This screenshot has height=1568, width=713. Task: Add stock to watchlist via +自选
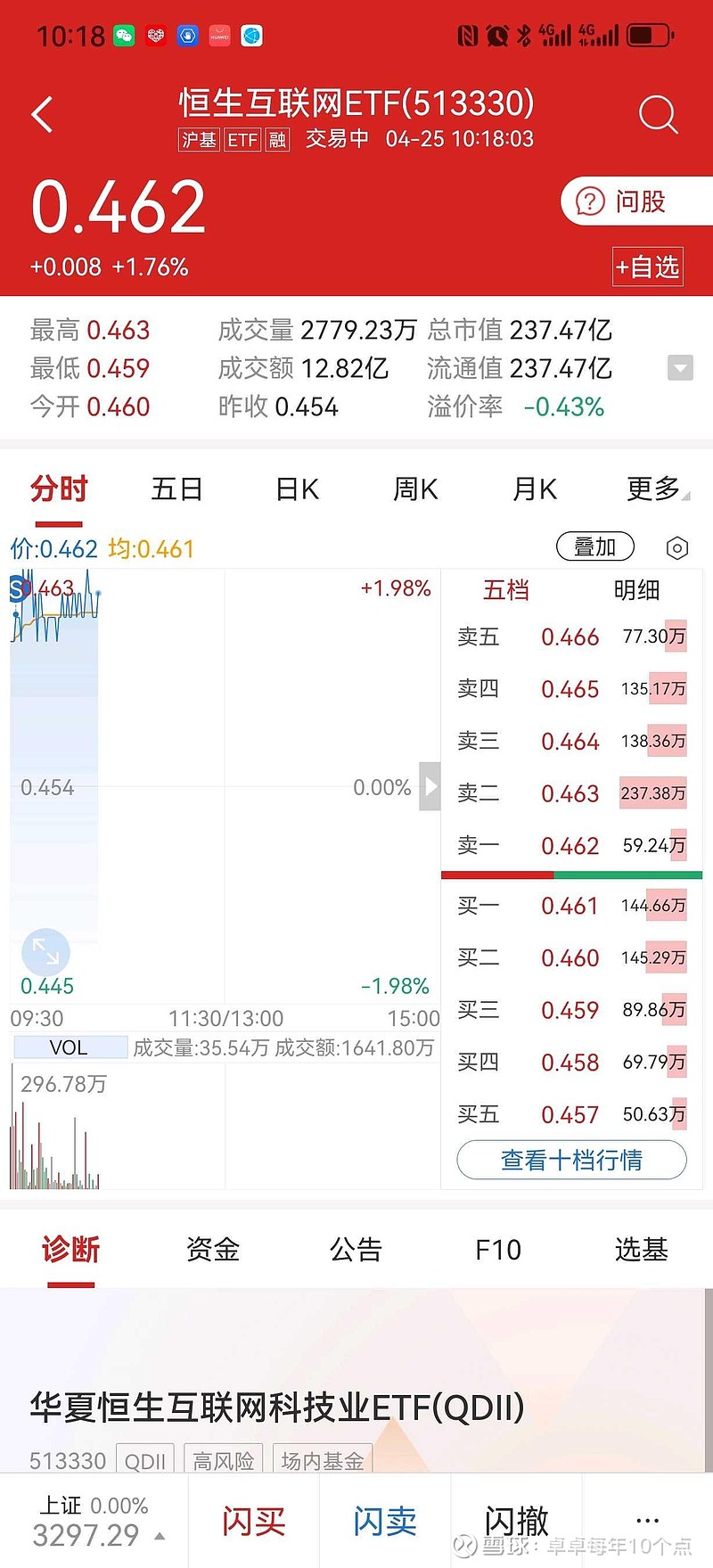tap(648, 267)
